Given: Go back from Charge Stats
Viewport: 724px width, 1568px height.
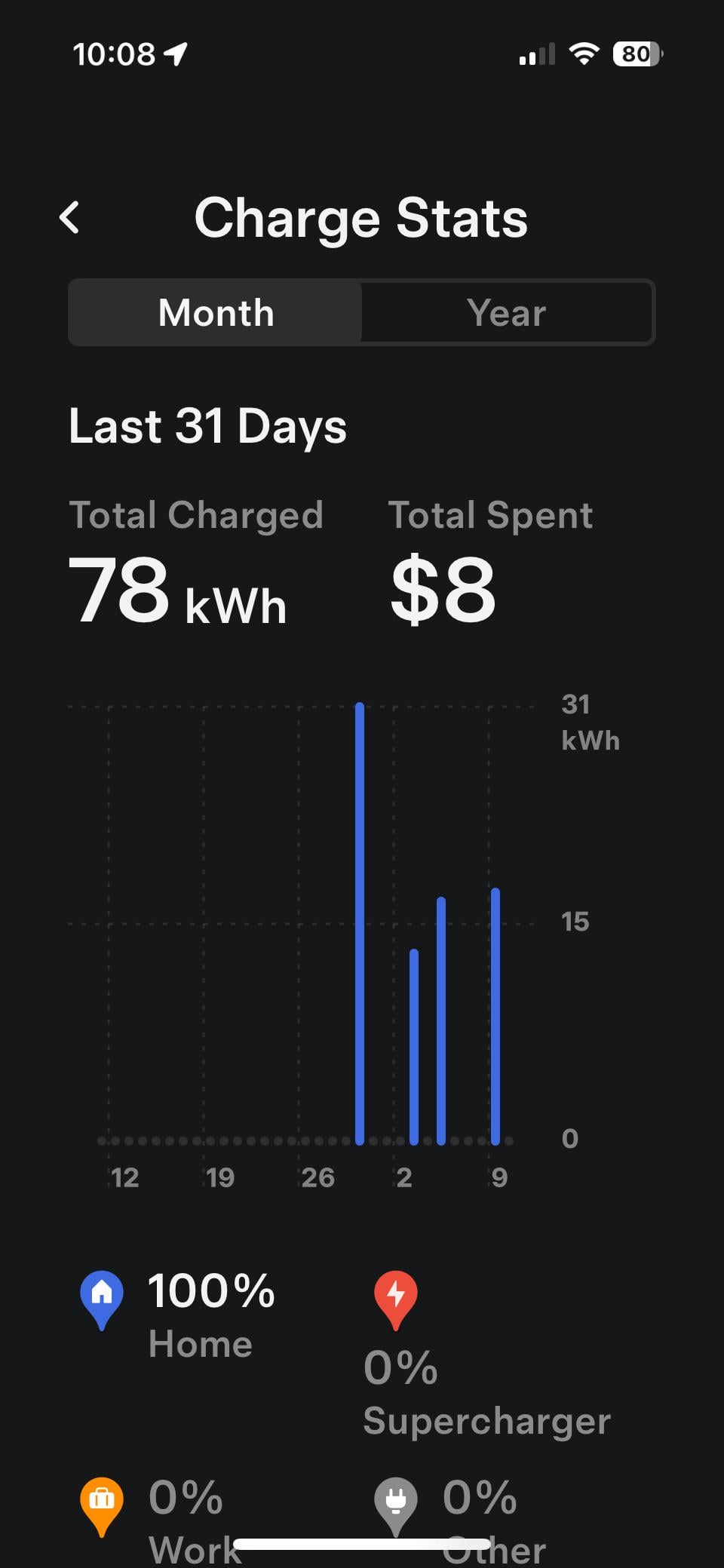Looking at the screenshot, I should coord(69,218).
